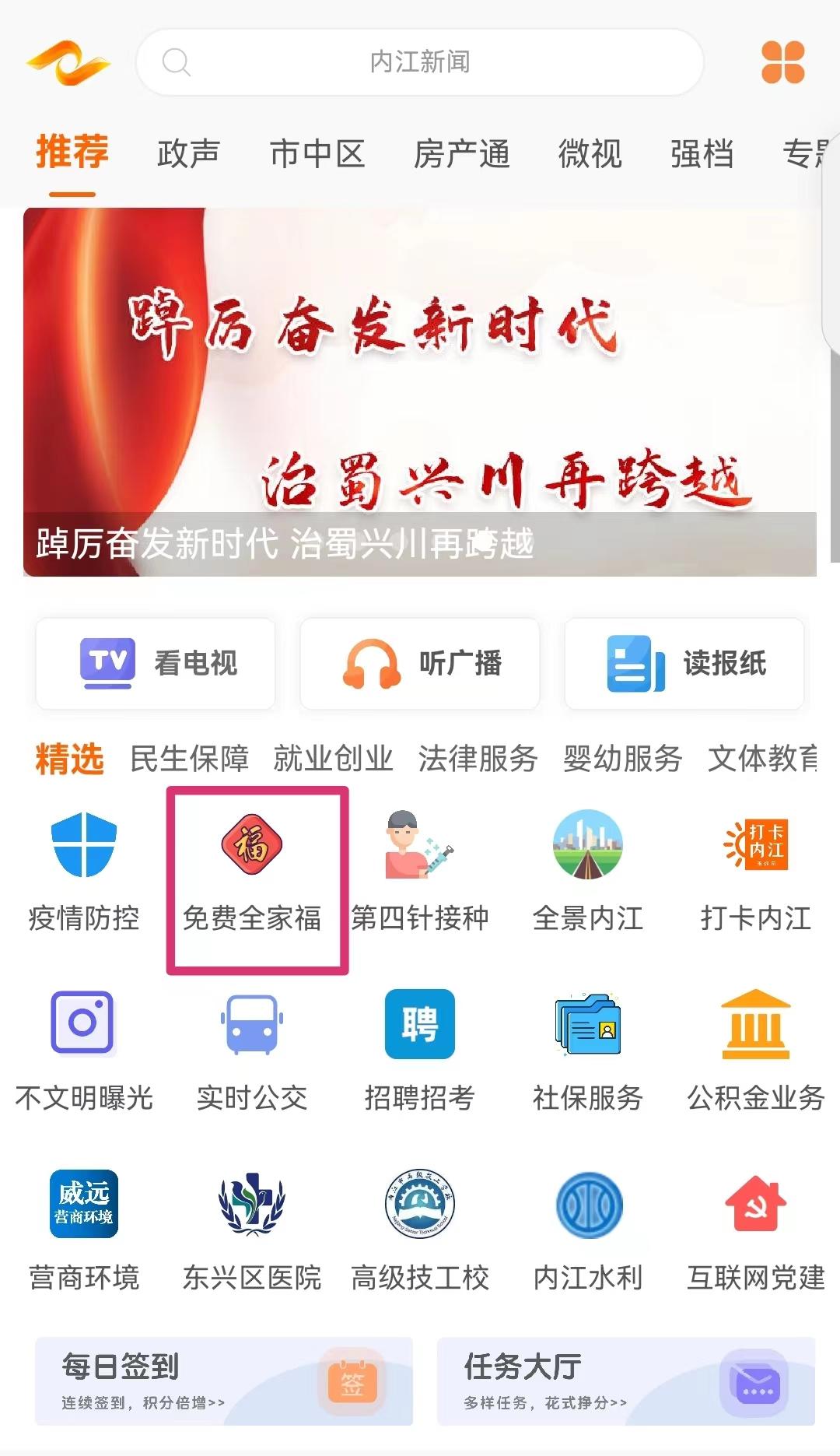Open 公积金业务 service
The width and height of the screenshot is (840, 1456).
click(x=756, y=1051)
